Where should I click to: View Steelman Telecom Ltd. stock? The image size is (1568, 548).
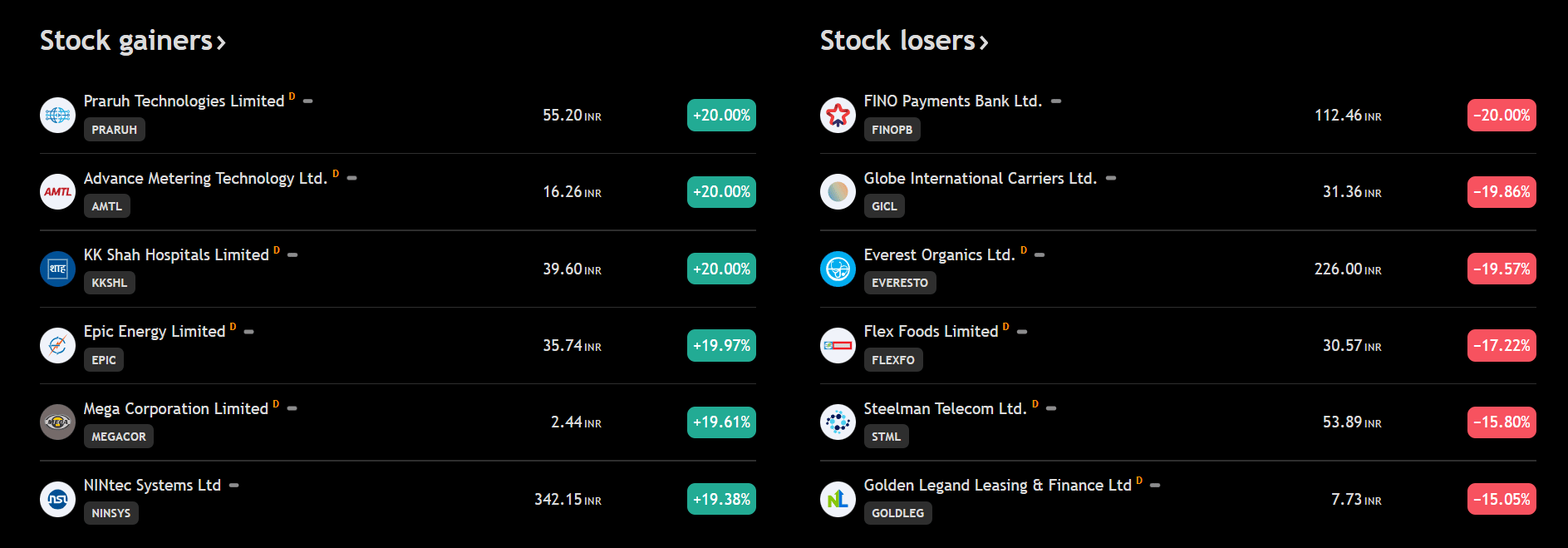(945, 409)
